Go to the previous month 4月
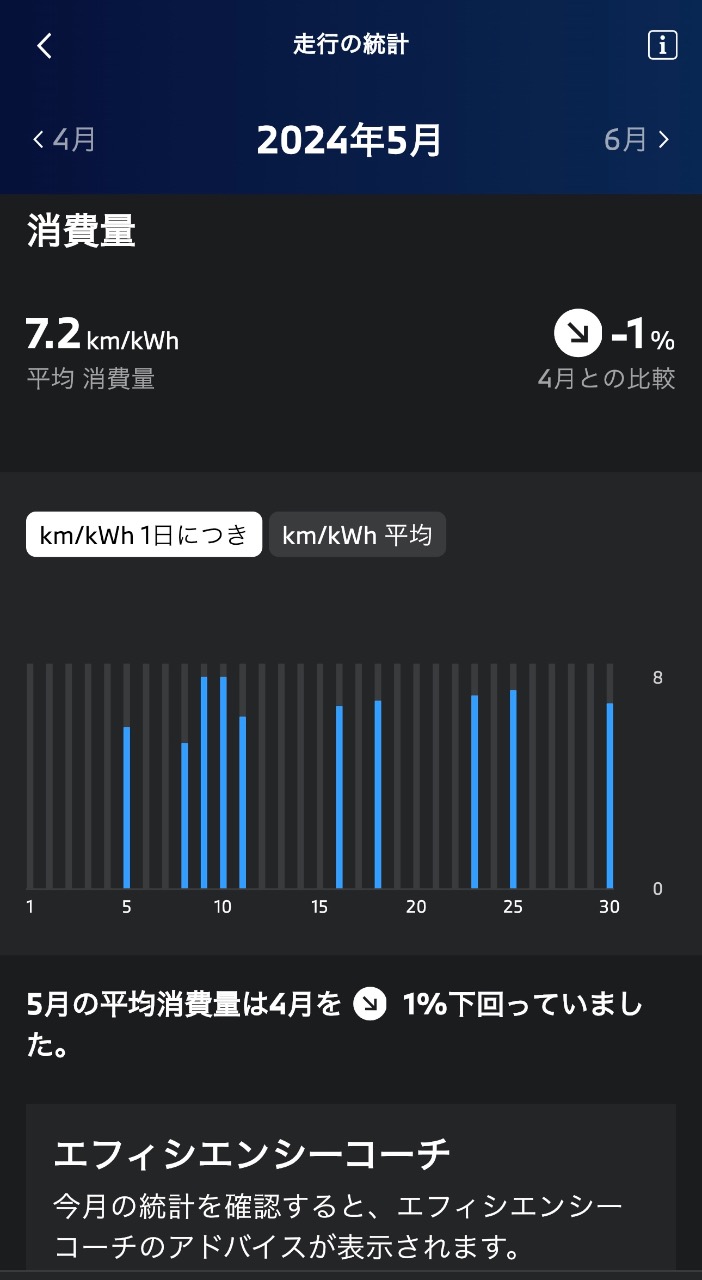 (64, 140)
